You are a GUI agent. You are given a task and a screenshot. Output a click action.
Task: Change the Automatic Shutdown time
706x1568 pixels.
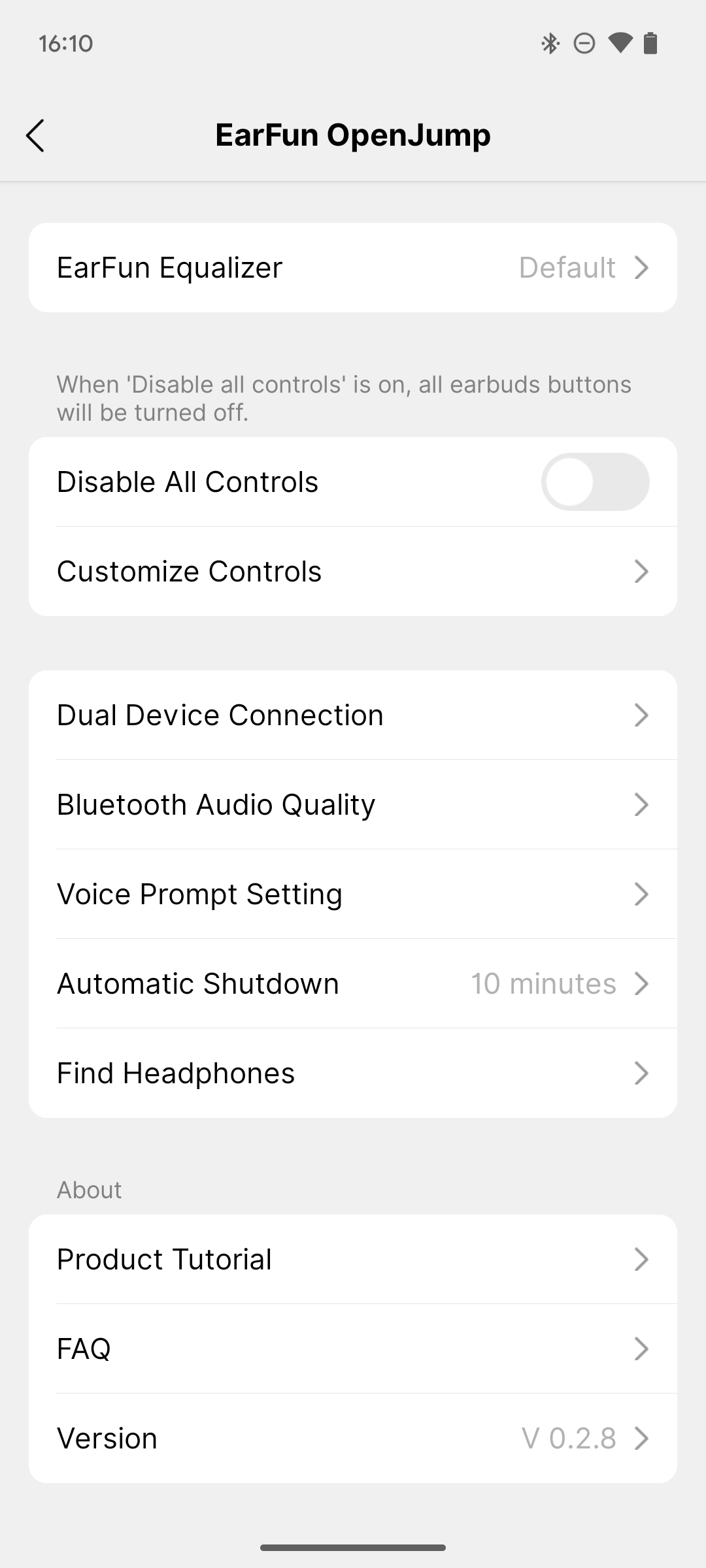tap(353, 984)
